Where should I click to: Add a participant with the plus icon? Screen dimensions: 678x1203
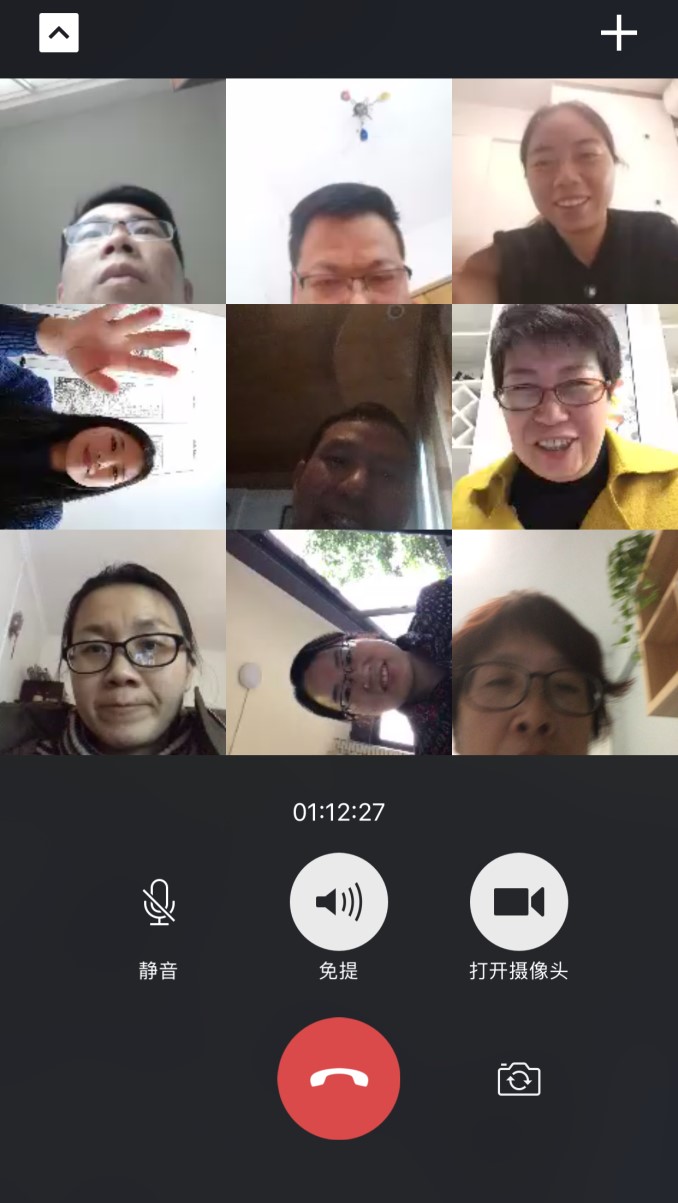pyautogui.click(x=618, y=33)
